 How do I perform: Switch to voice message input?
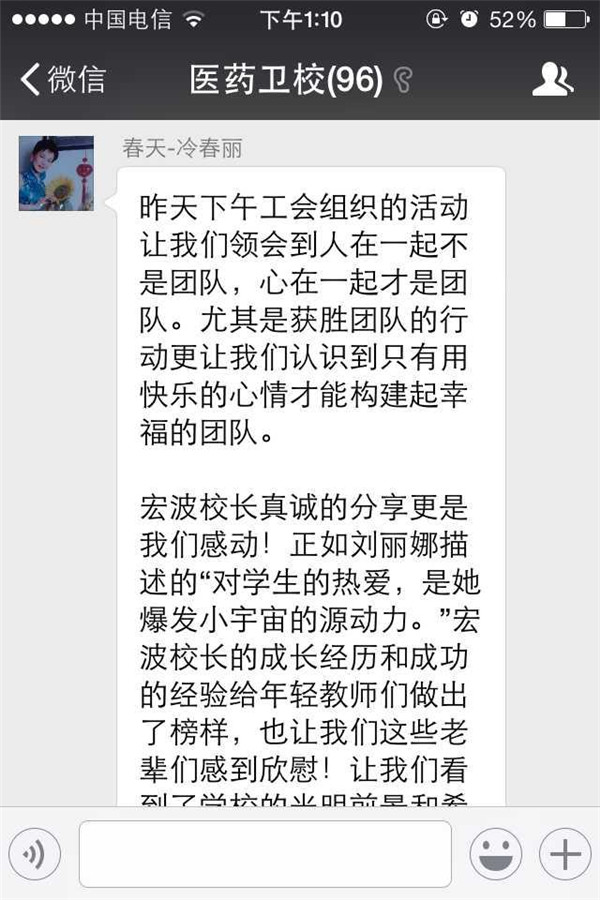pos(35,855)
